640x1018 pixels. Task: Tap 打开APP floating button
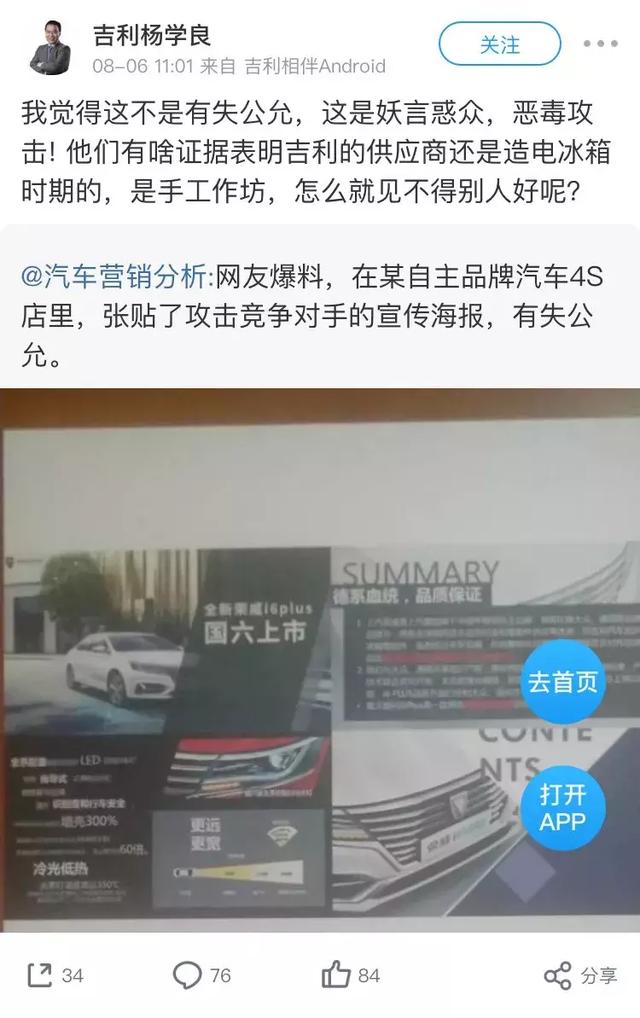(x=563, y=808)
